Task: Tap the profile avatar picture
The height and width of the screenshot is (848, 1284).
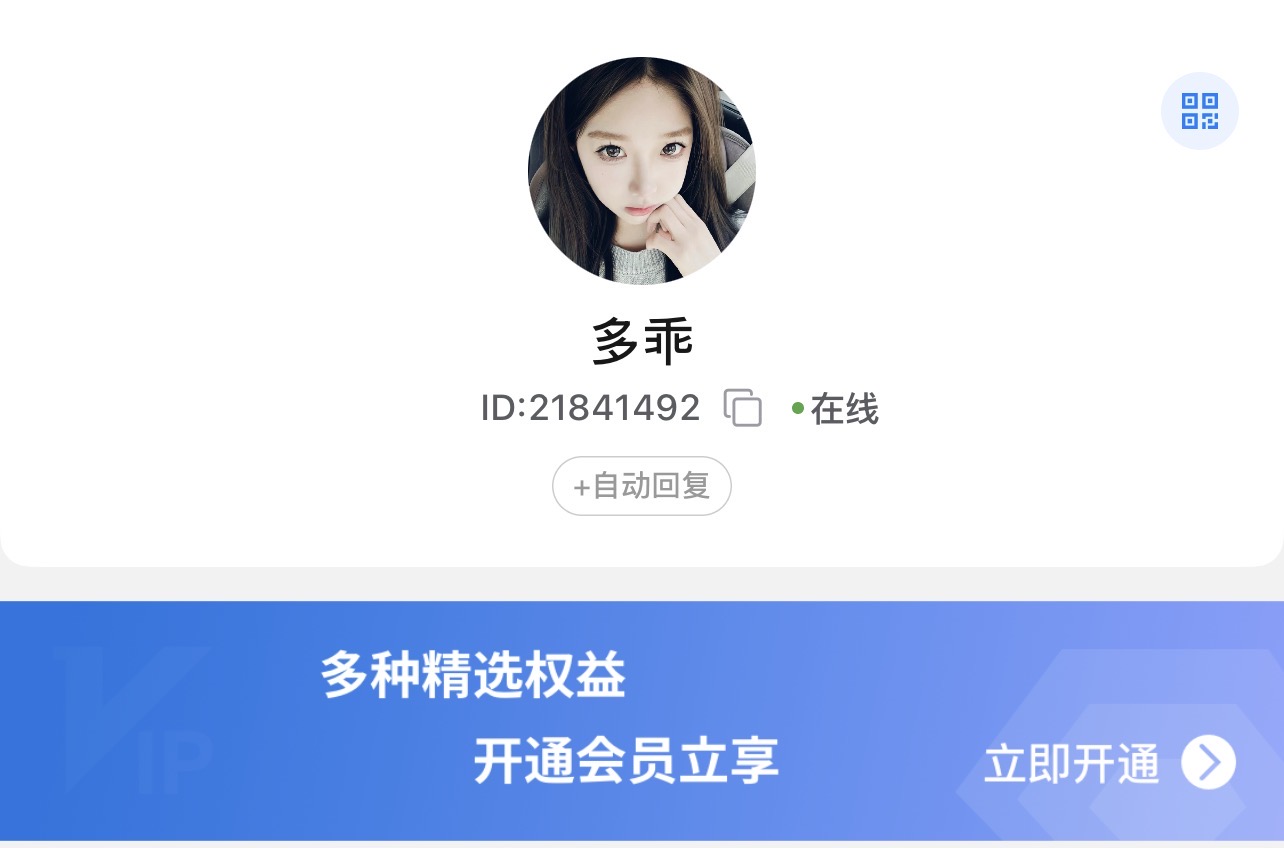Action: (641, 171)
